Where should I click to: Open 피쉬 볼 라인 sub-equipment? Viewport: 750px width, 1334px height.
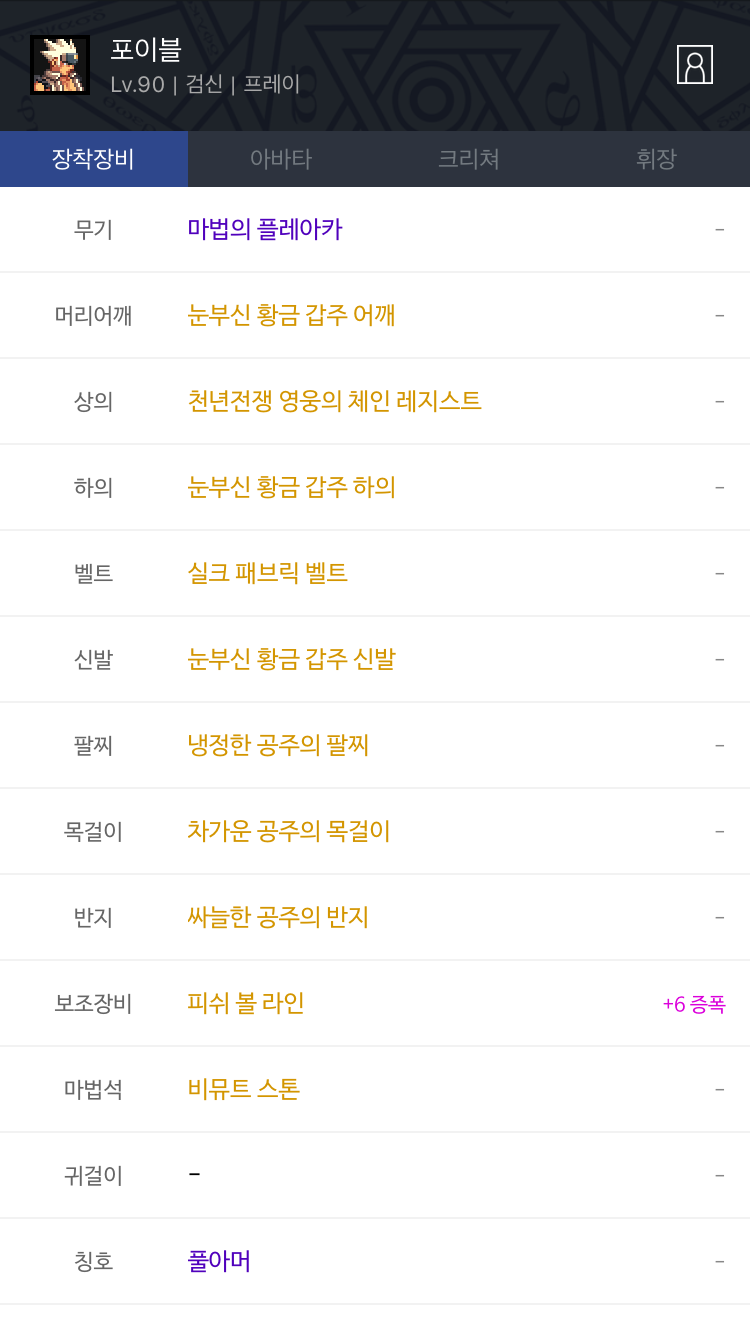[x=246, y=1004]
